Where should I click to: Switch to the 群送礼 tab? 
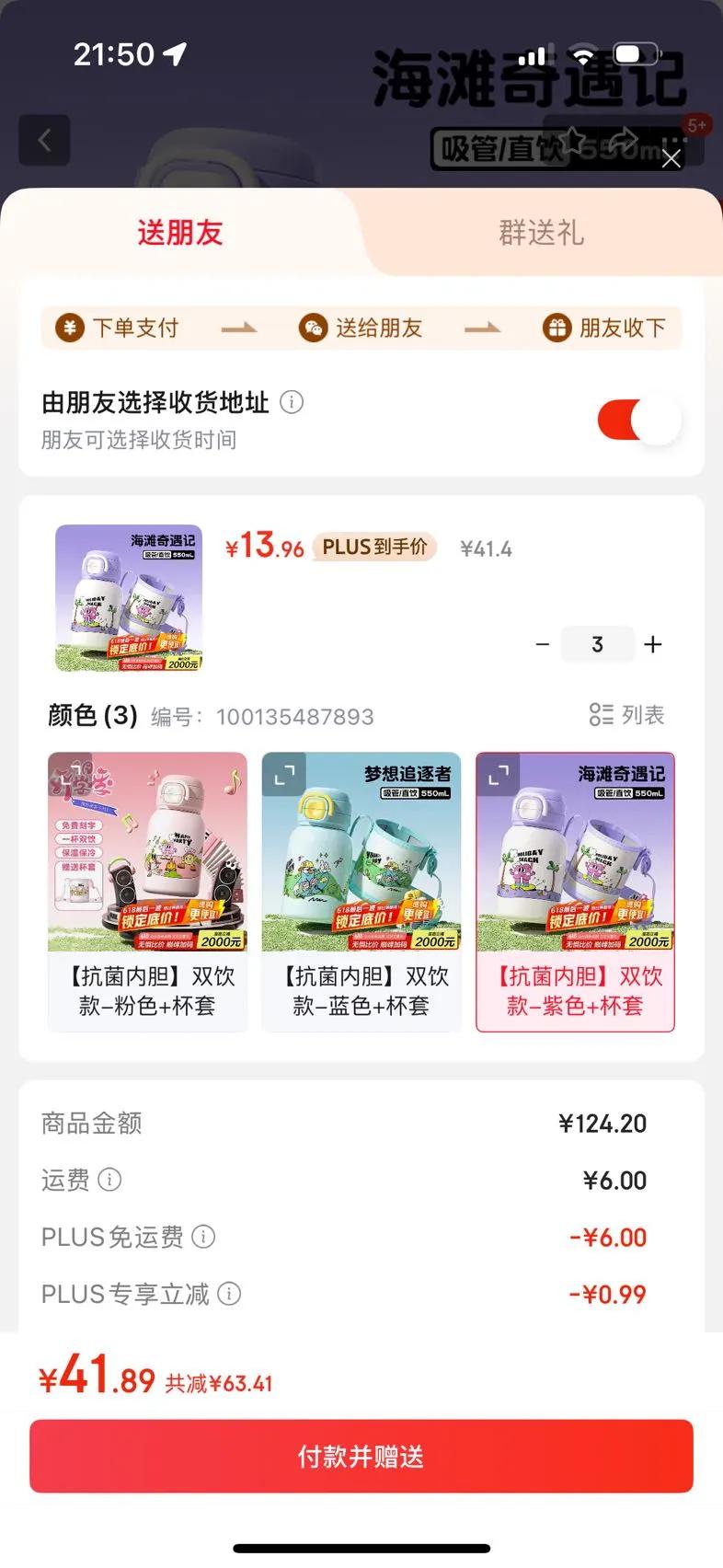point(541,233)
